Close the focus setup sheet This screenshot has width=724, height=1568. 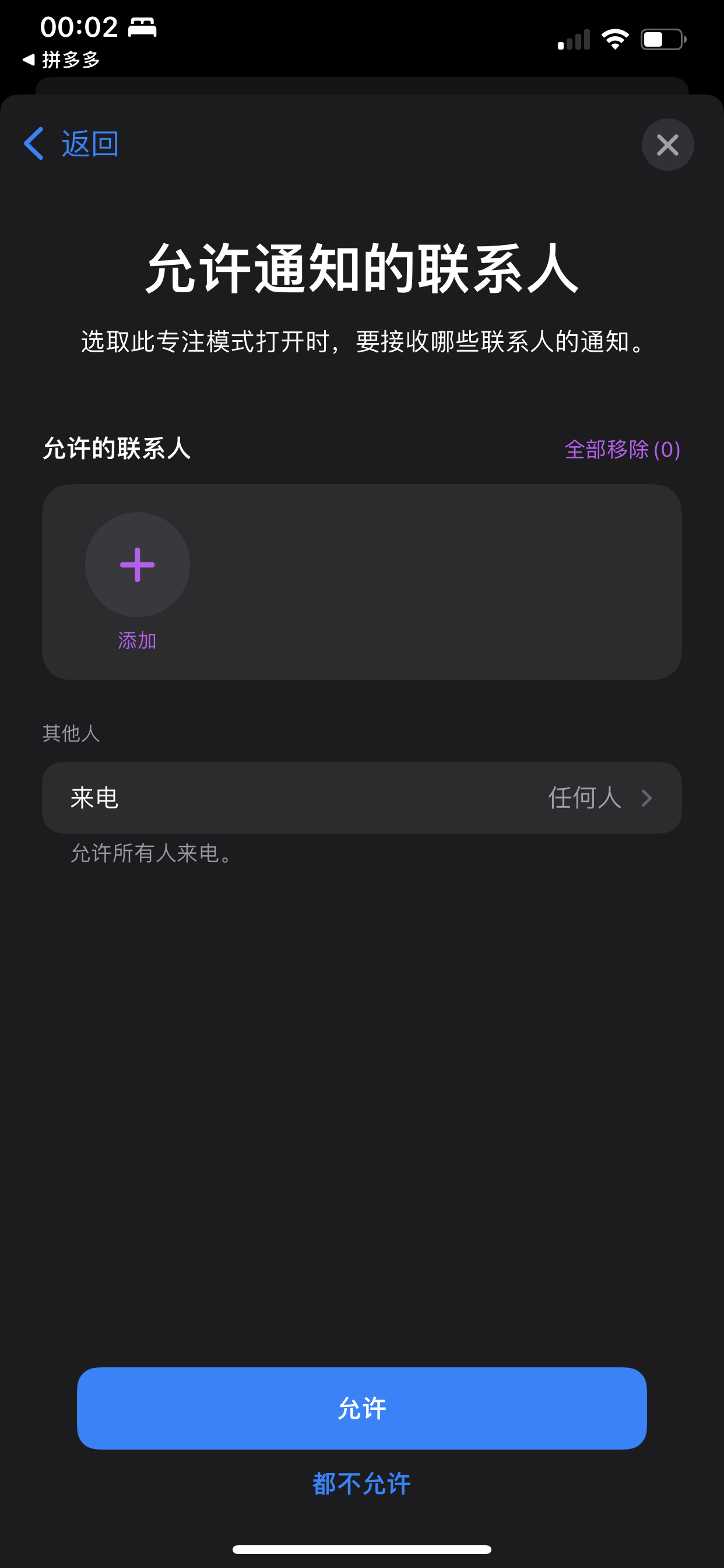click(x=667, y=145)
